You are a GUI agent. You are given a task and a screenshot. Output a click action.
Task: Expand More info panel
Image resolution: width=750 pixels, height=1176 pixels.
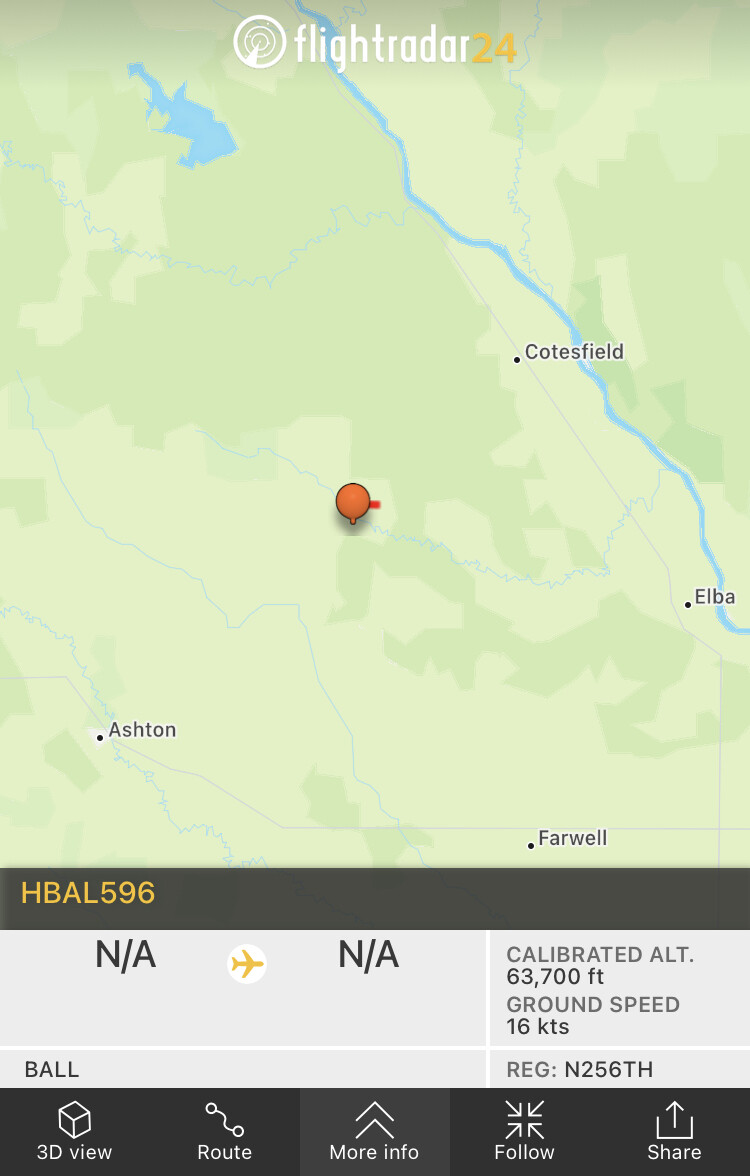[x=374, y=1131]
